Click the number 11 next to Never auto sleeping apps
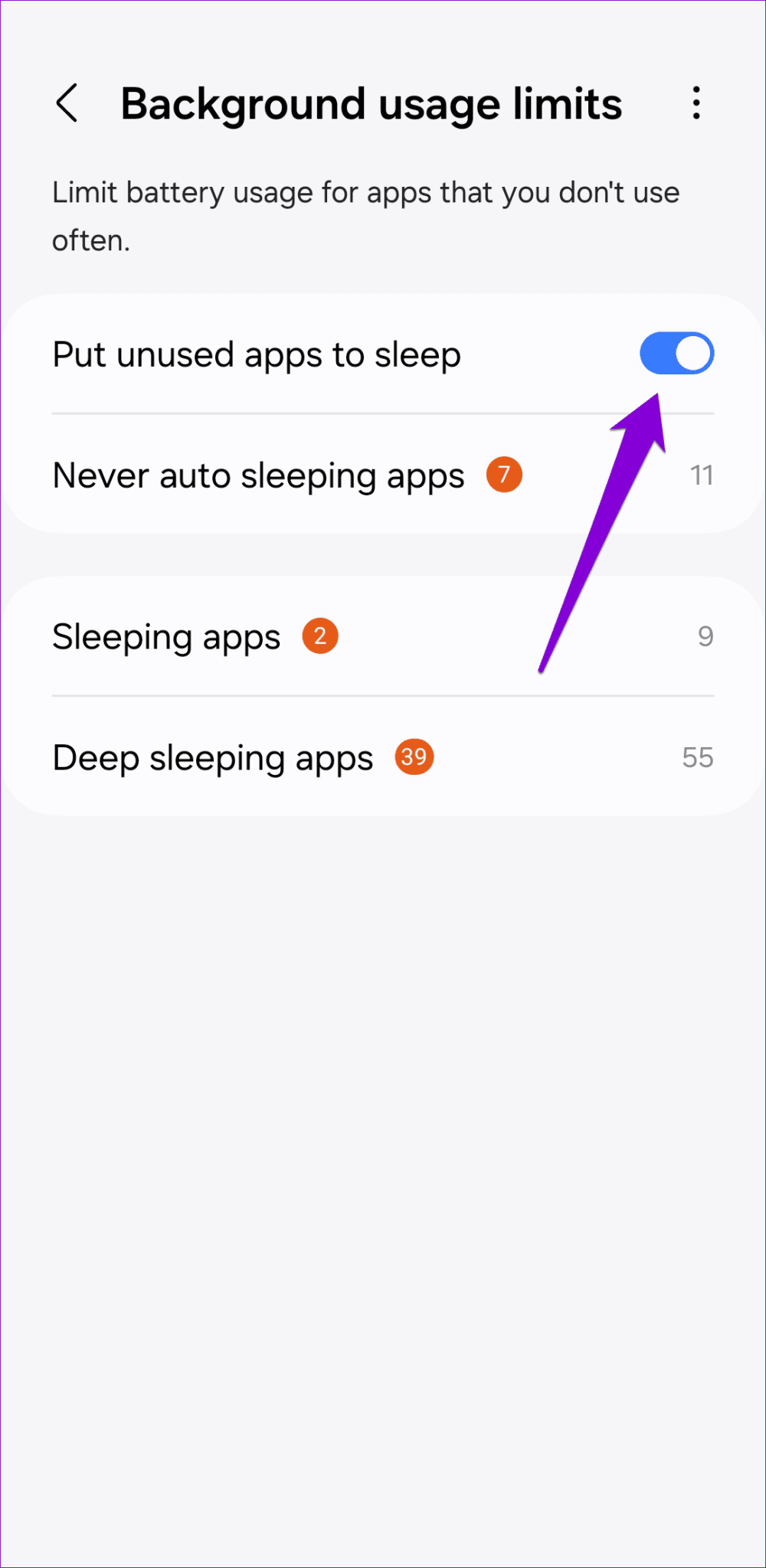The height and width of the screenshot is (1568, 766). [702, 475]
